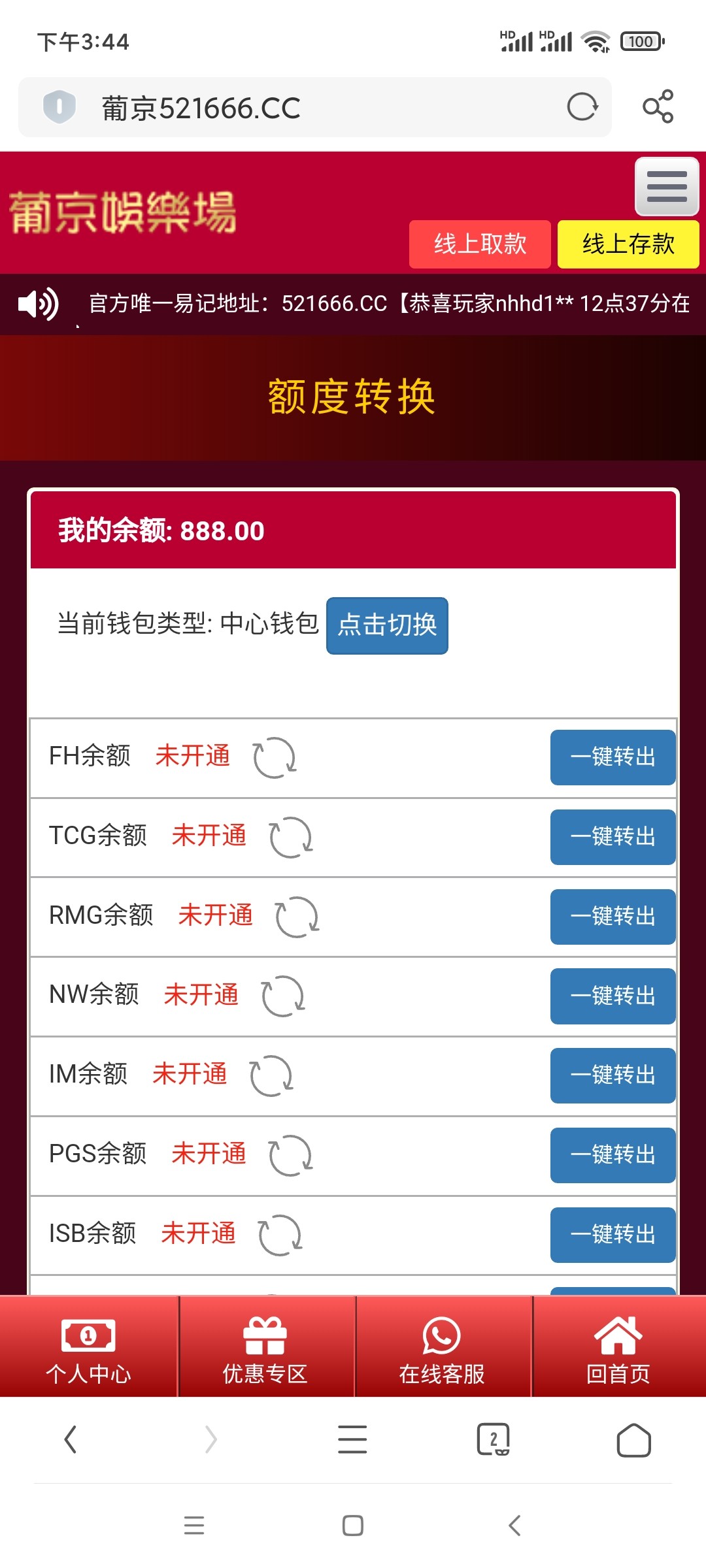
Task: Tap the 线上取款 withdrawal button
Action: pyautogui.click(x=480, y=244)
